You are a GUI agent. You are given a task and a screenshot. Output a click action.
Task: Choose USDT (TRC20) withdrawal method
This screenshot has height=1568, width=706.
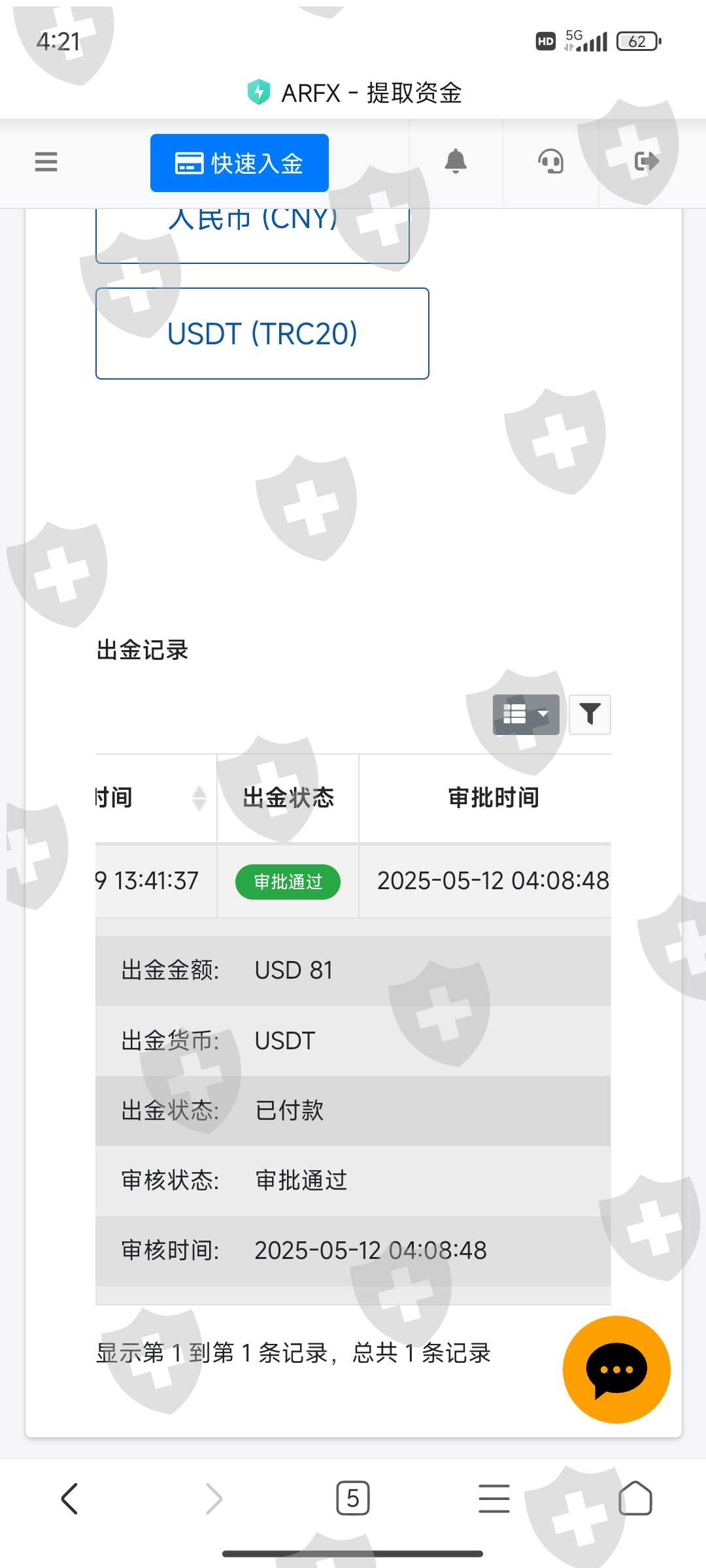[x=262, y=333]
